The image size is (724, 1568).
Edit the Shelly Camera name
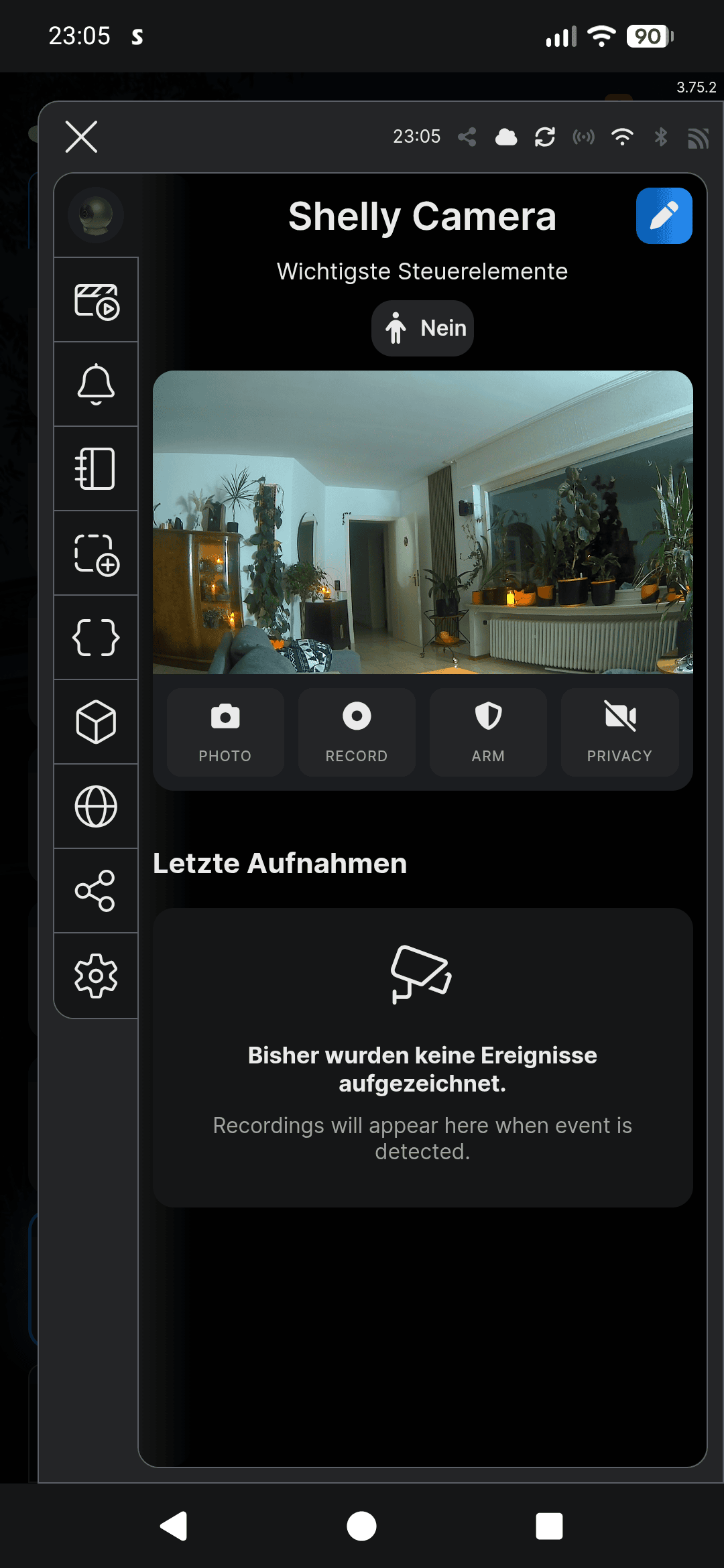point(664,216)
